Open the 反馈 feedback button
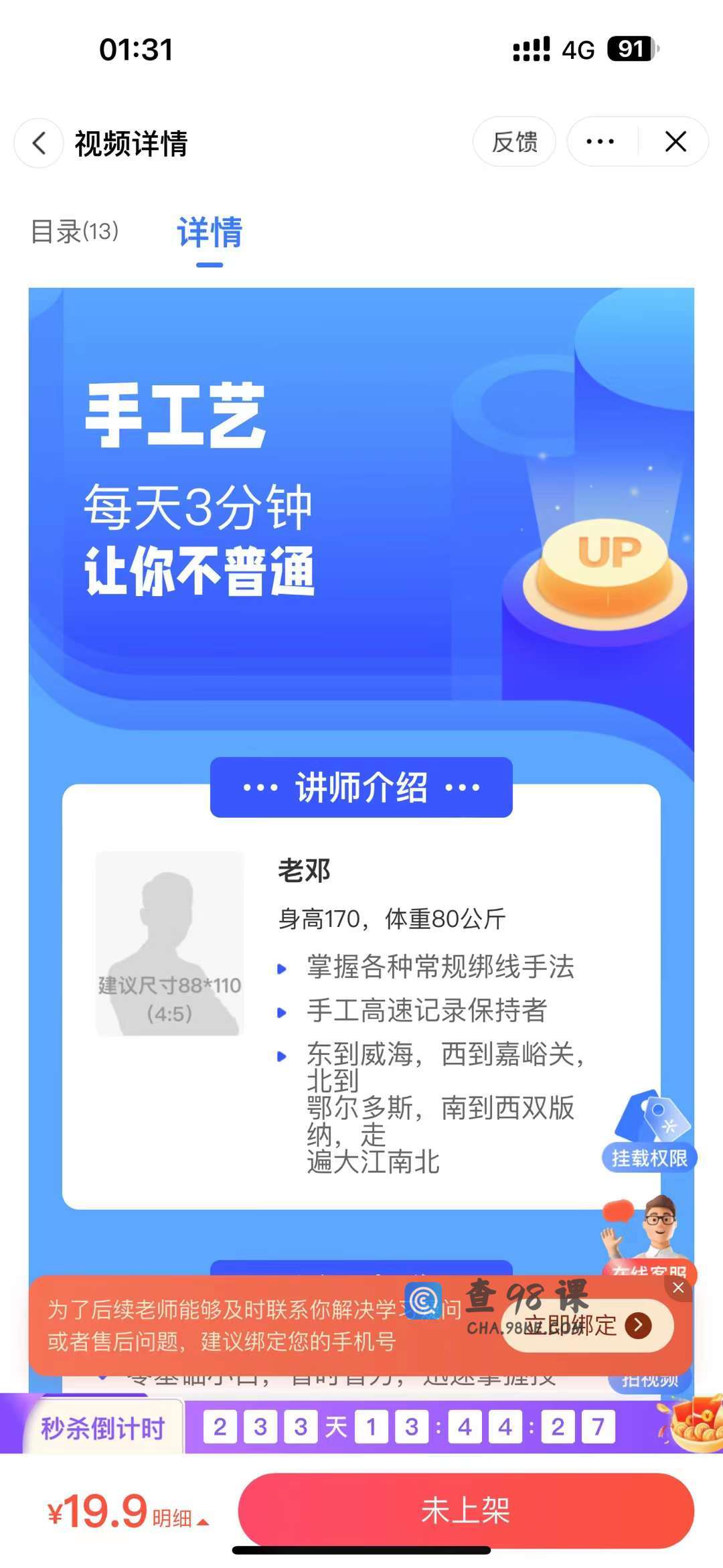This screenshot has width=723, height=1568. pyautogui.click(x=514, y=141)
